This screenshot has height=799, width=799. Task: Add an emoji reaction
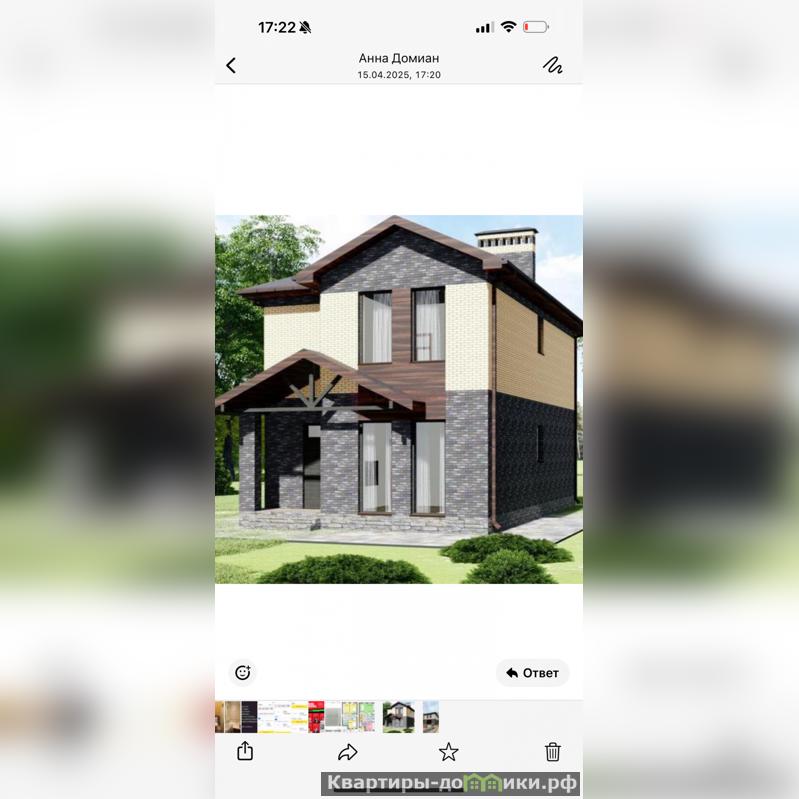coord(242,673)
